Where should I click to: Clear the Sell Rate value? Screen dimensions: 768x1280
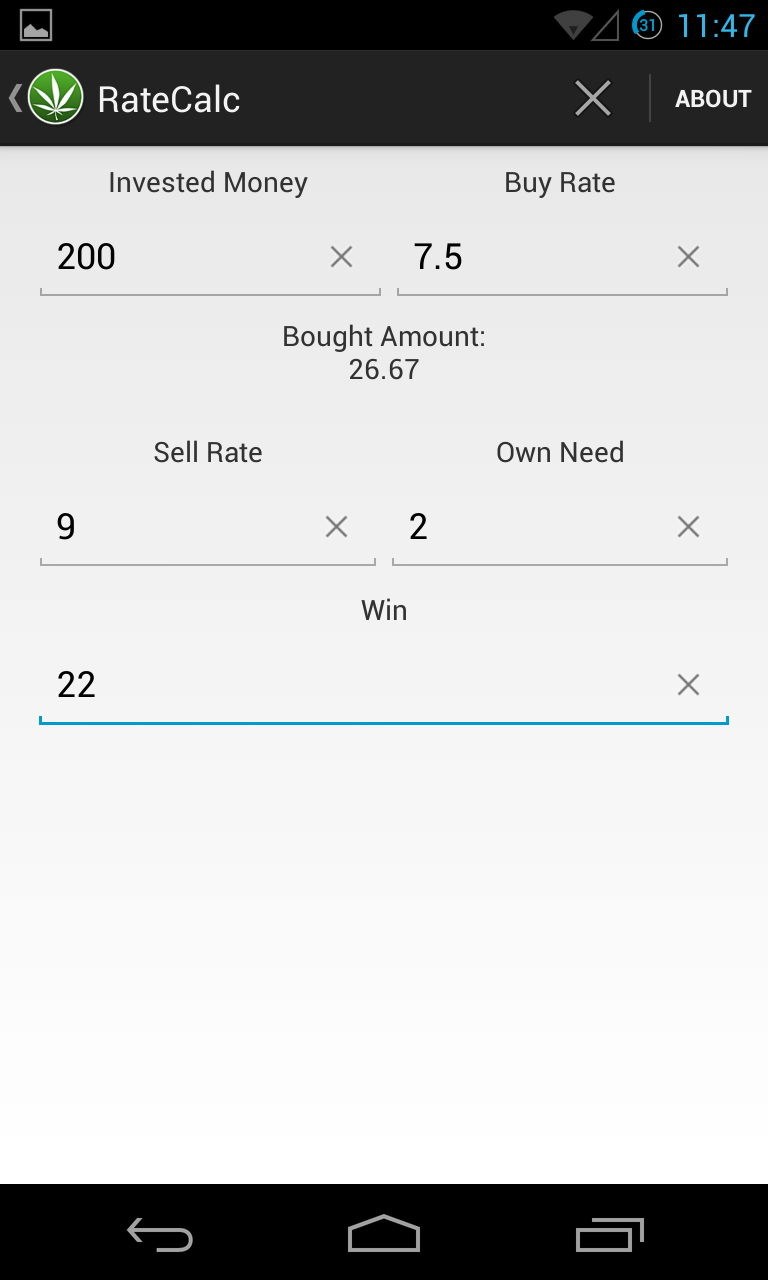pyautogui.click(x=336, y=527)
